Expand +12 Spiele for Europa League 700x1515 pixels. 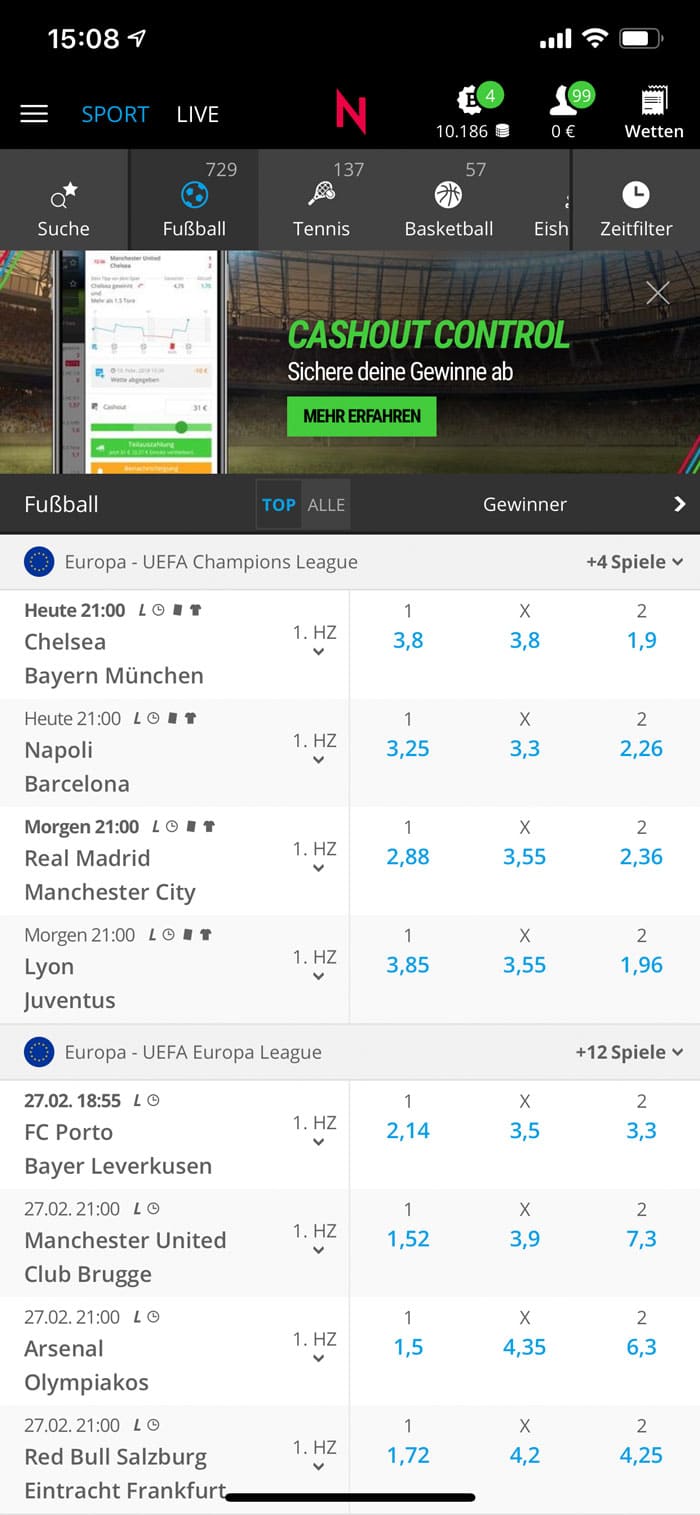coord(629,1052)
